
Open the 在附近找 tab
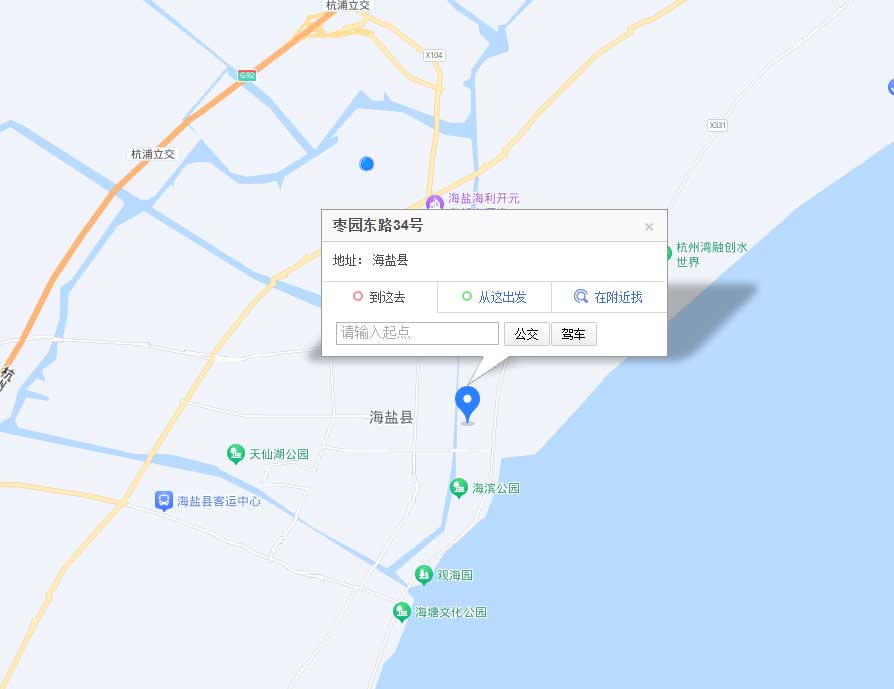609,297
